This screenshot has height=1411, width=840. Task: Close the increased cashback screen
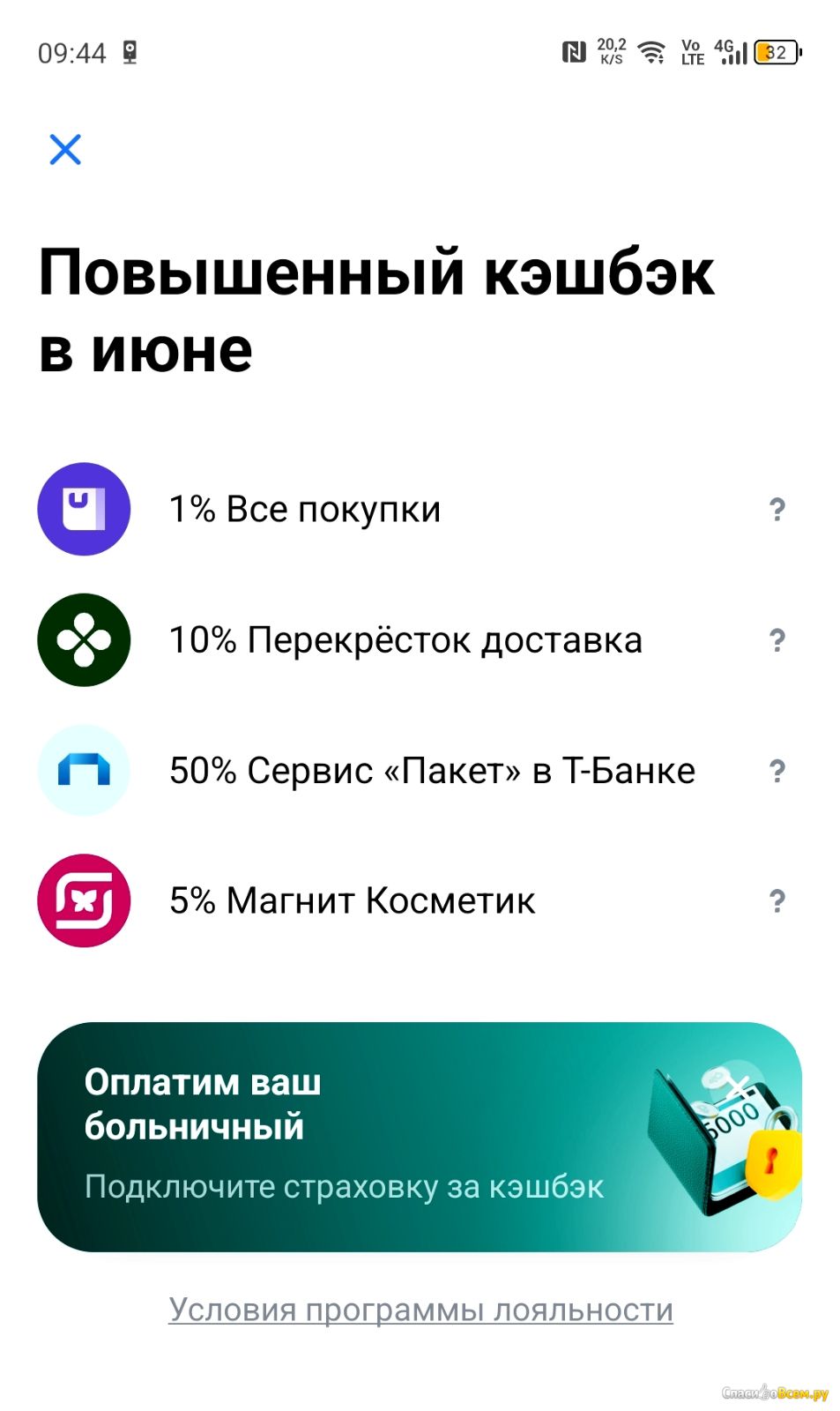point(65,149)
